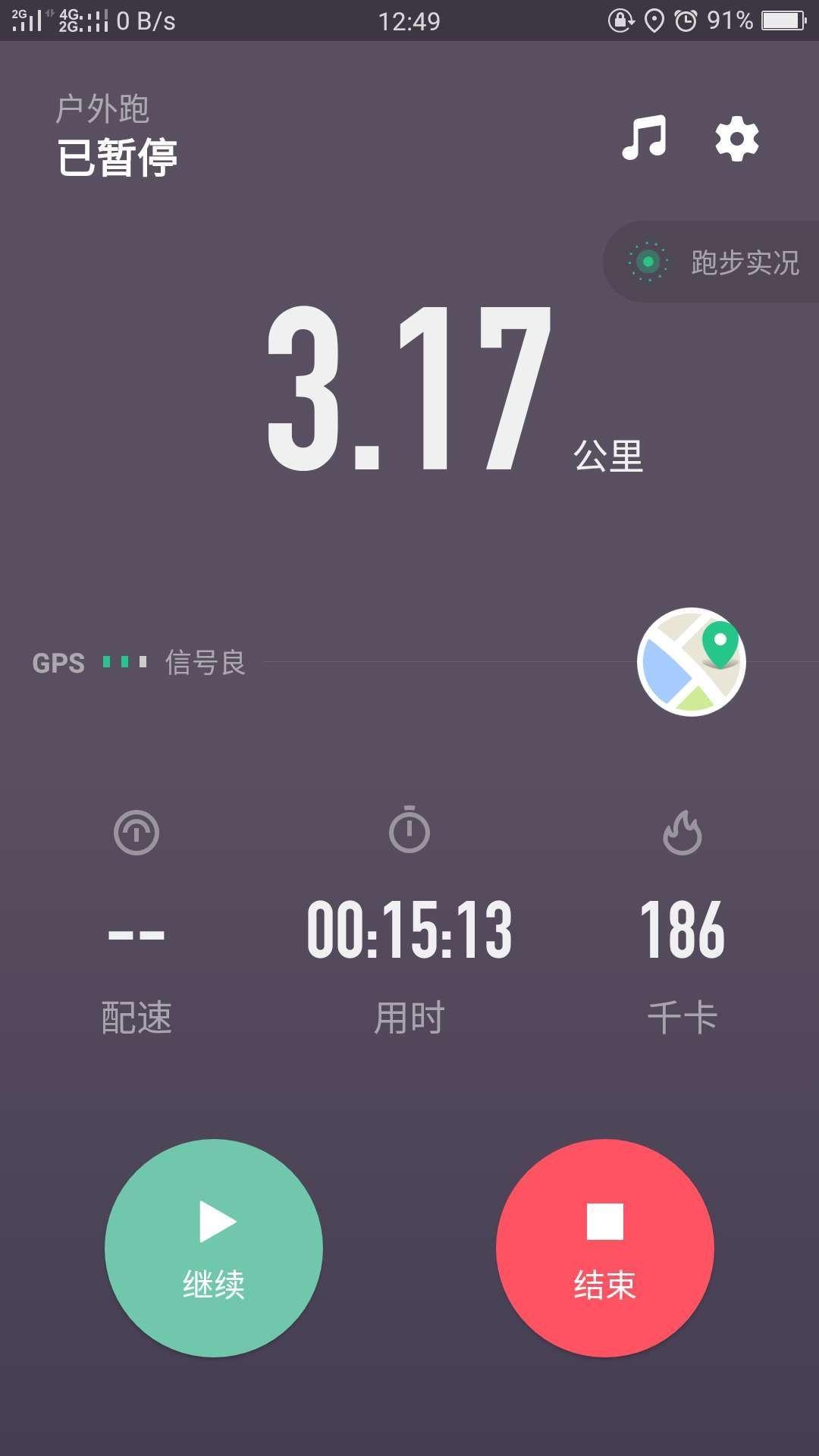819x1456 pixels.
Task: Tap the calorie flame icon
Action: tap(682, 832)
